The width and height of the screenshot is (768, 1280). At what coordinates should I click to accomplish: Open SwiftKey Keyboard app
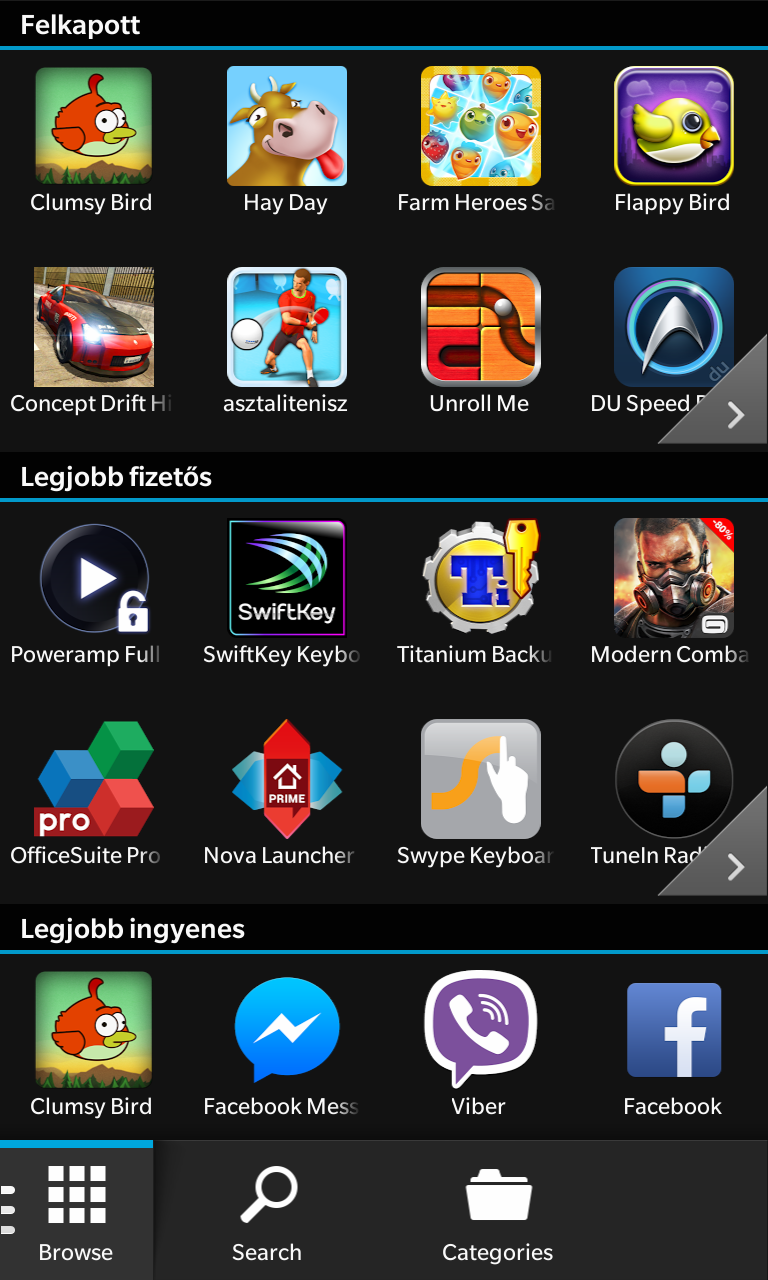pyautogui.click(x=284, y=593)
